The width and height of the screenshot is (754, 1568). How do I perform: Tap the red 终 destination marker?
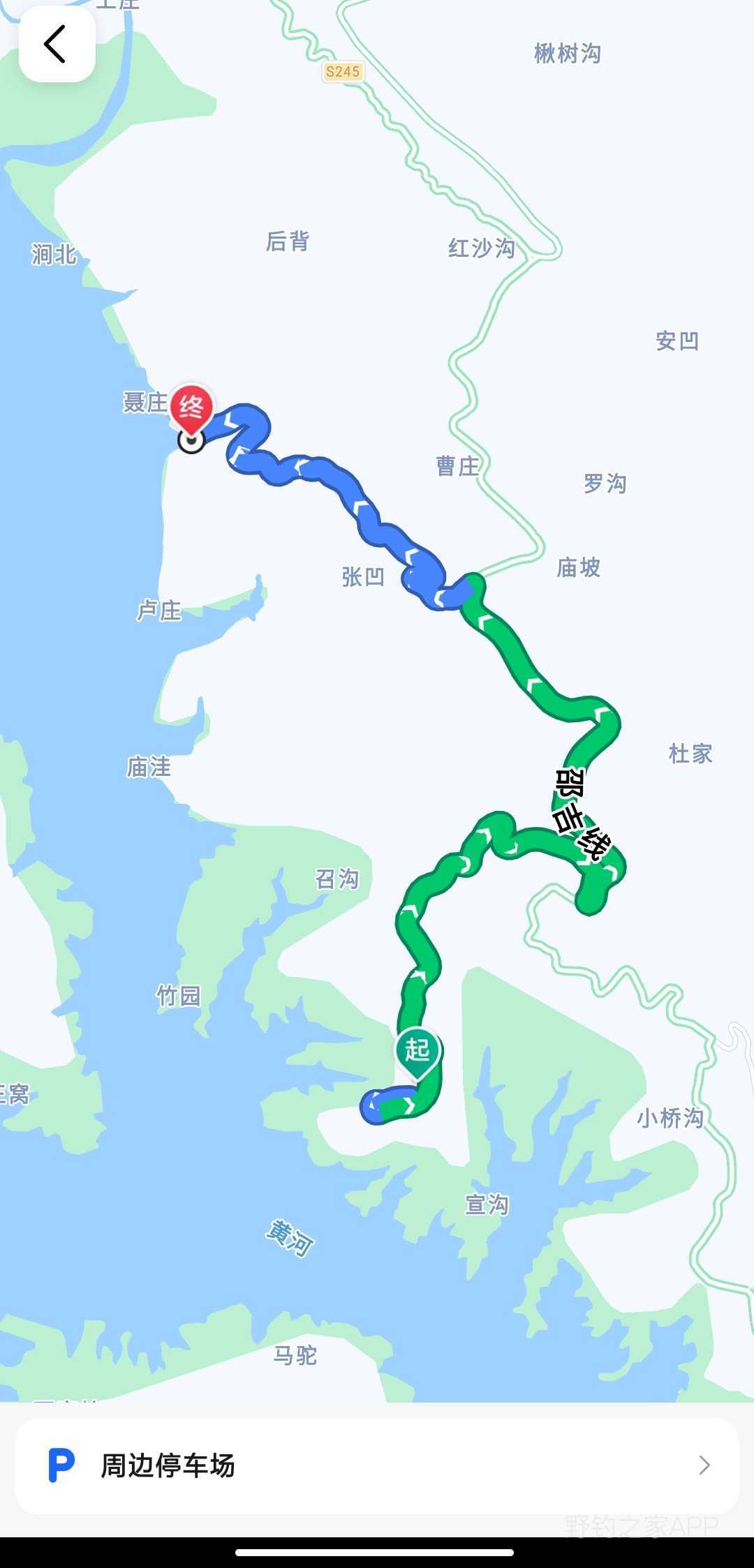pyautogui.click(x=191, y=408)
